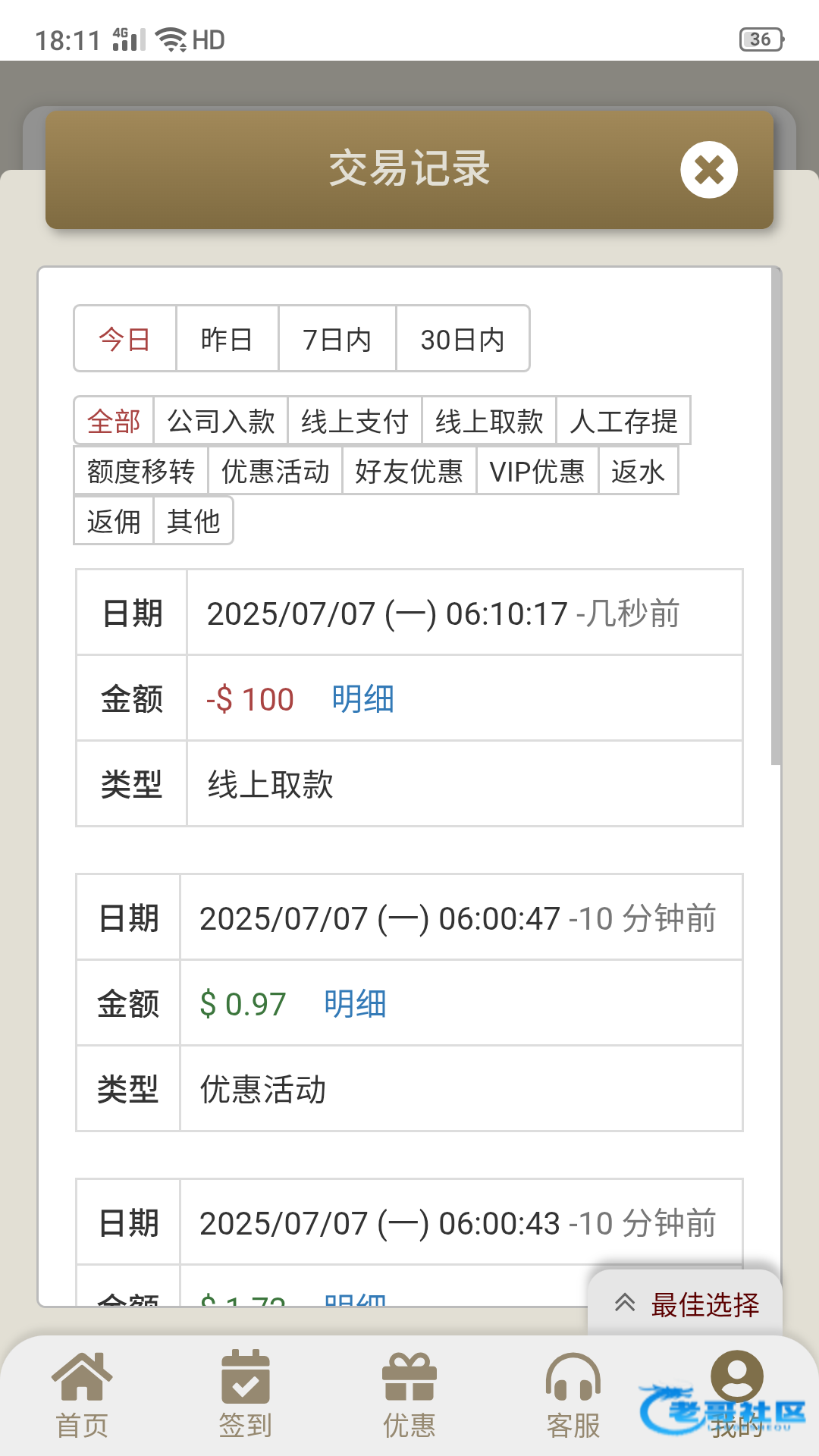
Task: Show records for 30日内
Action: (463, 339)
